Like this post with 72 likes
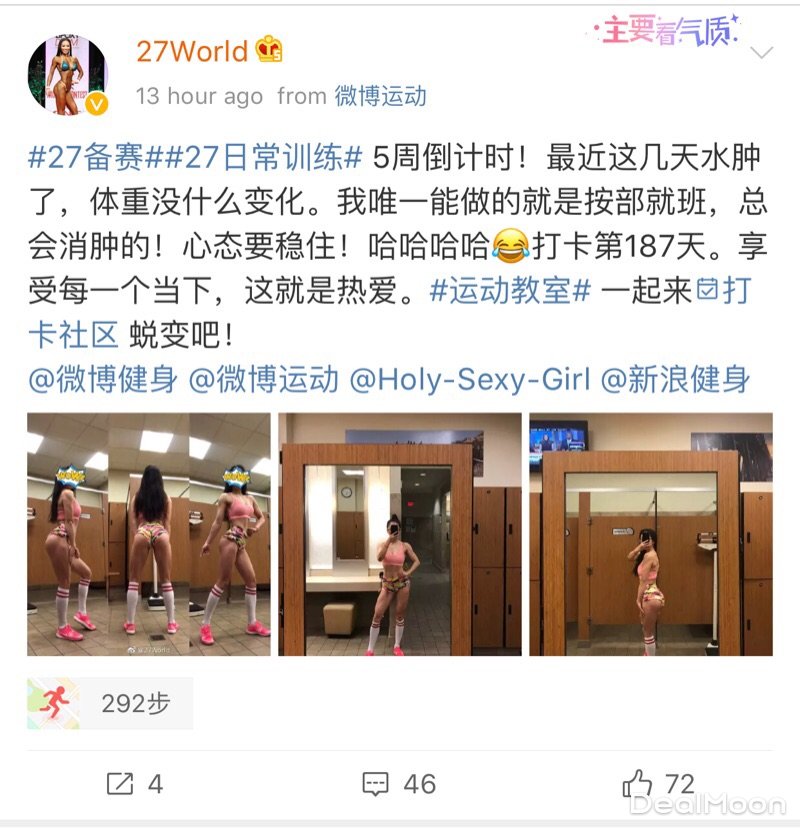The width and height of the screenshot is (800, 828). tap(659, 783)
